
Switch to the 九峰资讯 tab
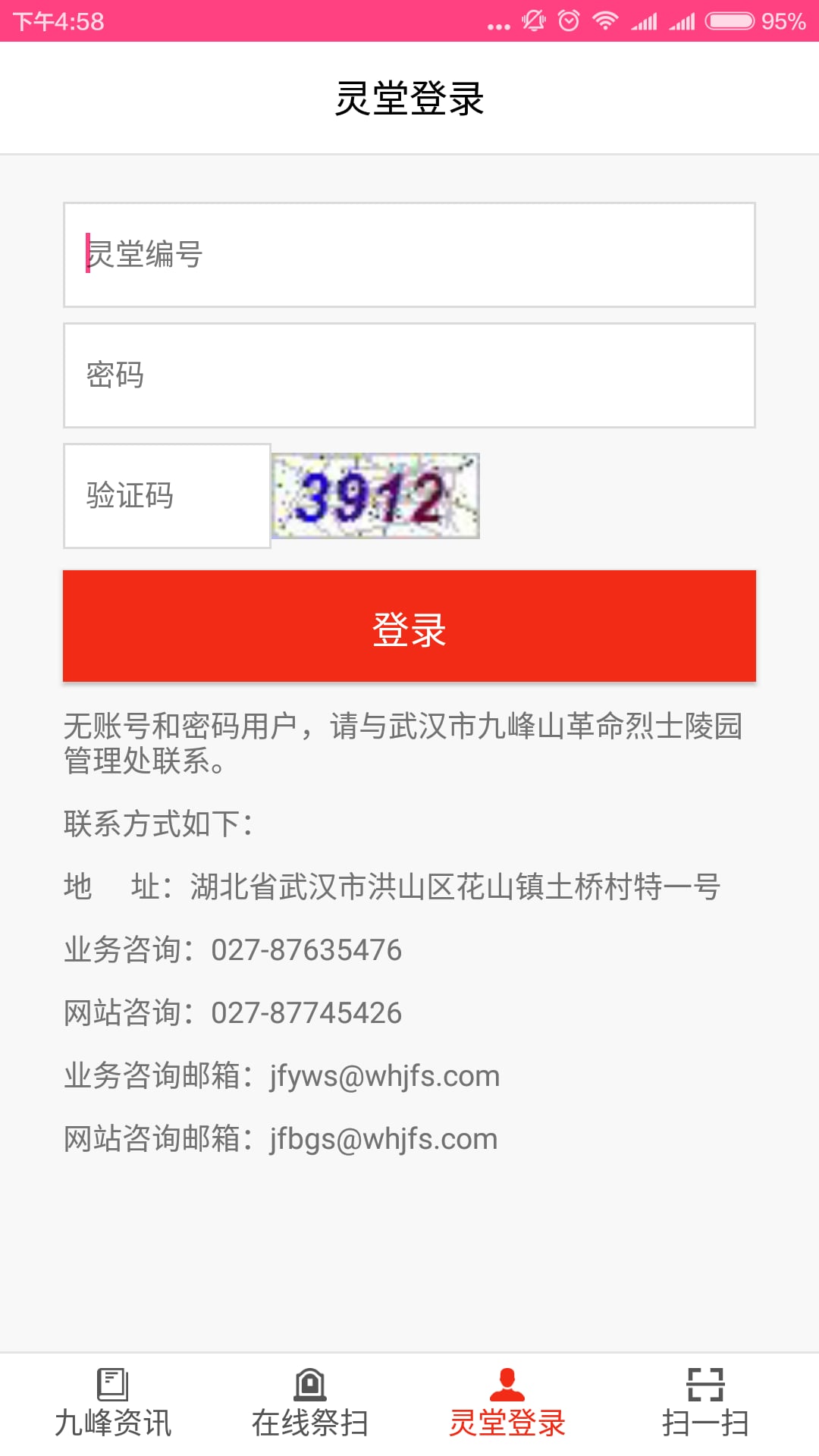[x=113, y=1404]
